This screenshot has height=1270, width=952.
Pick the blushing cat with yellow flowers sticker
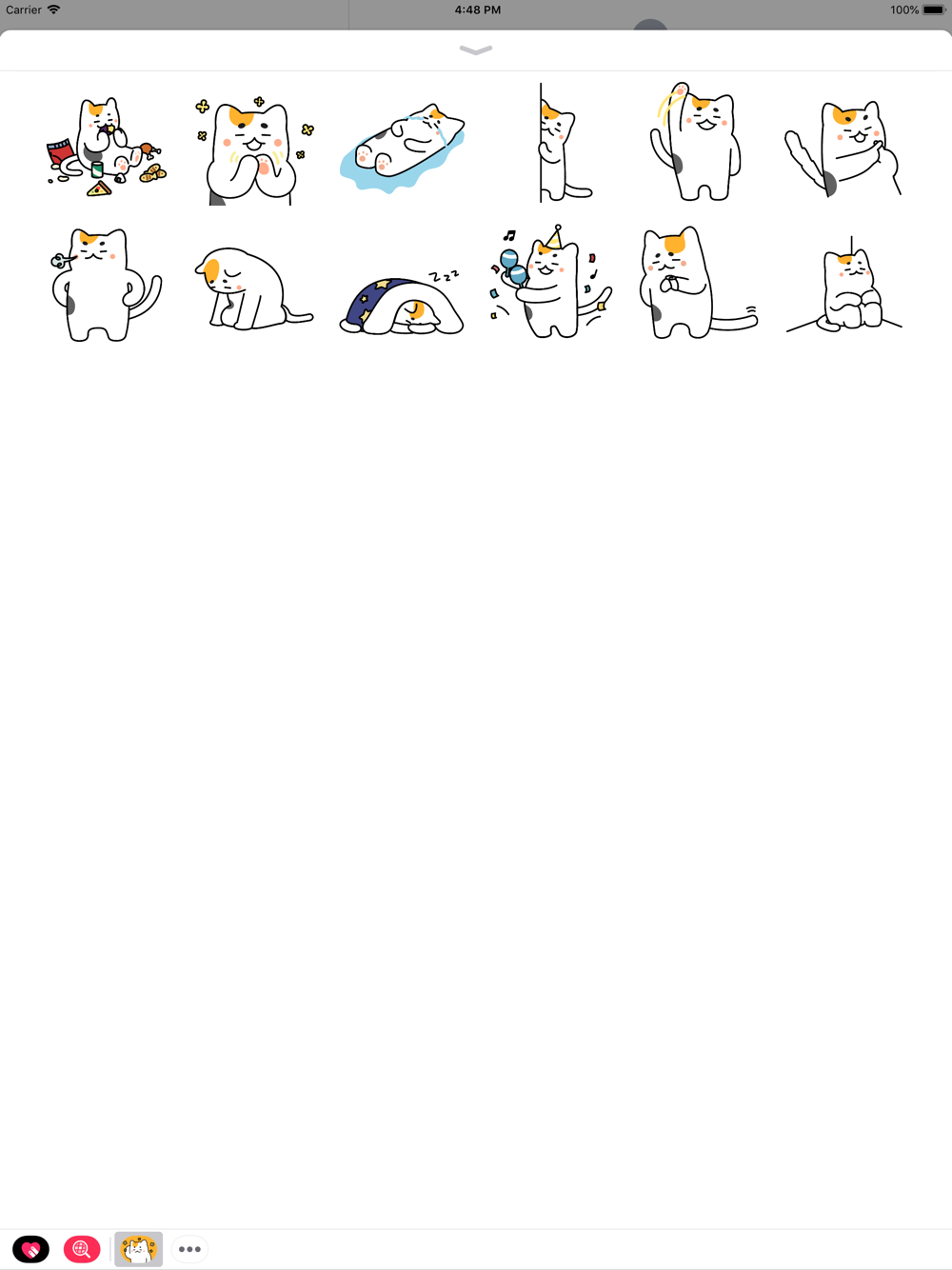253,150
